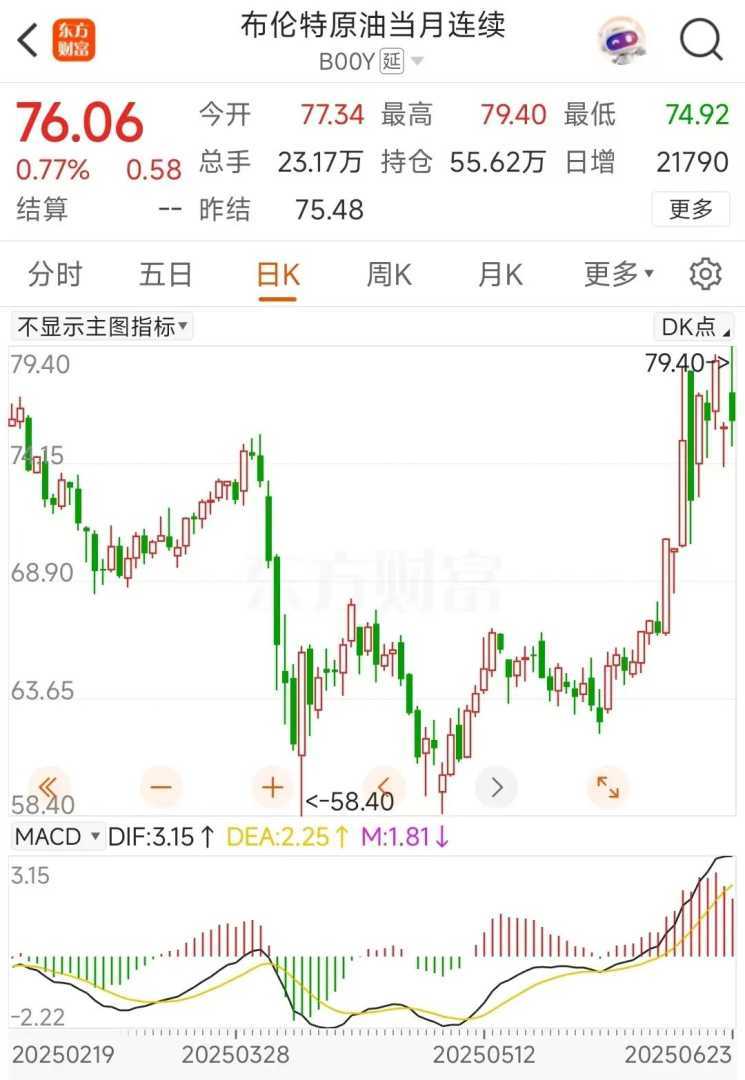This screenshot has height=1080, width=745.
Task: Switch to the 周K chart tab
Action: click(x=389, y=274)
